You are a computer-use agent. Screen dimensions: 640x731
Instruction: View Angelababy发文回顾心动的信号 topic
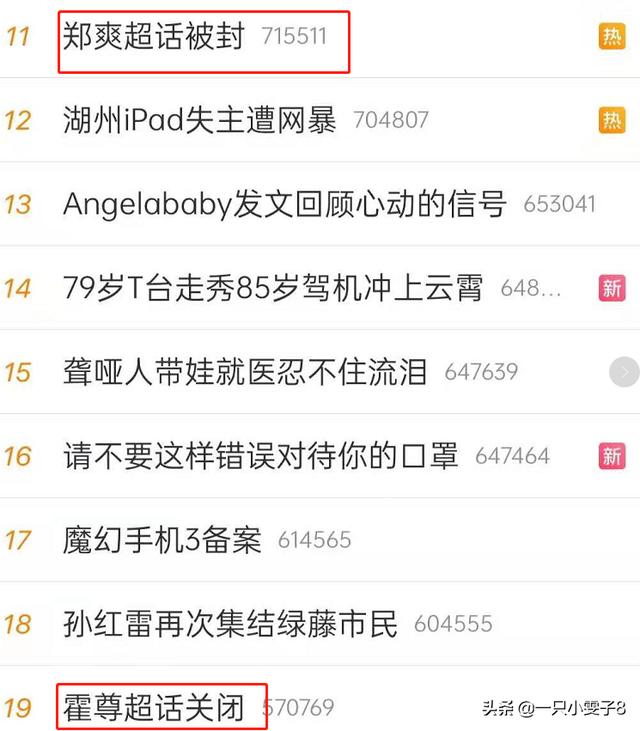click(x=284, y=204)
